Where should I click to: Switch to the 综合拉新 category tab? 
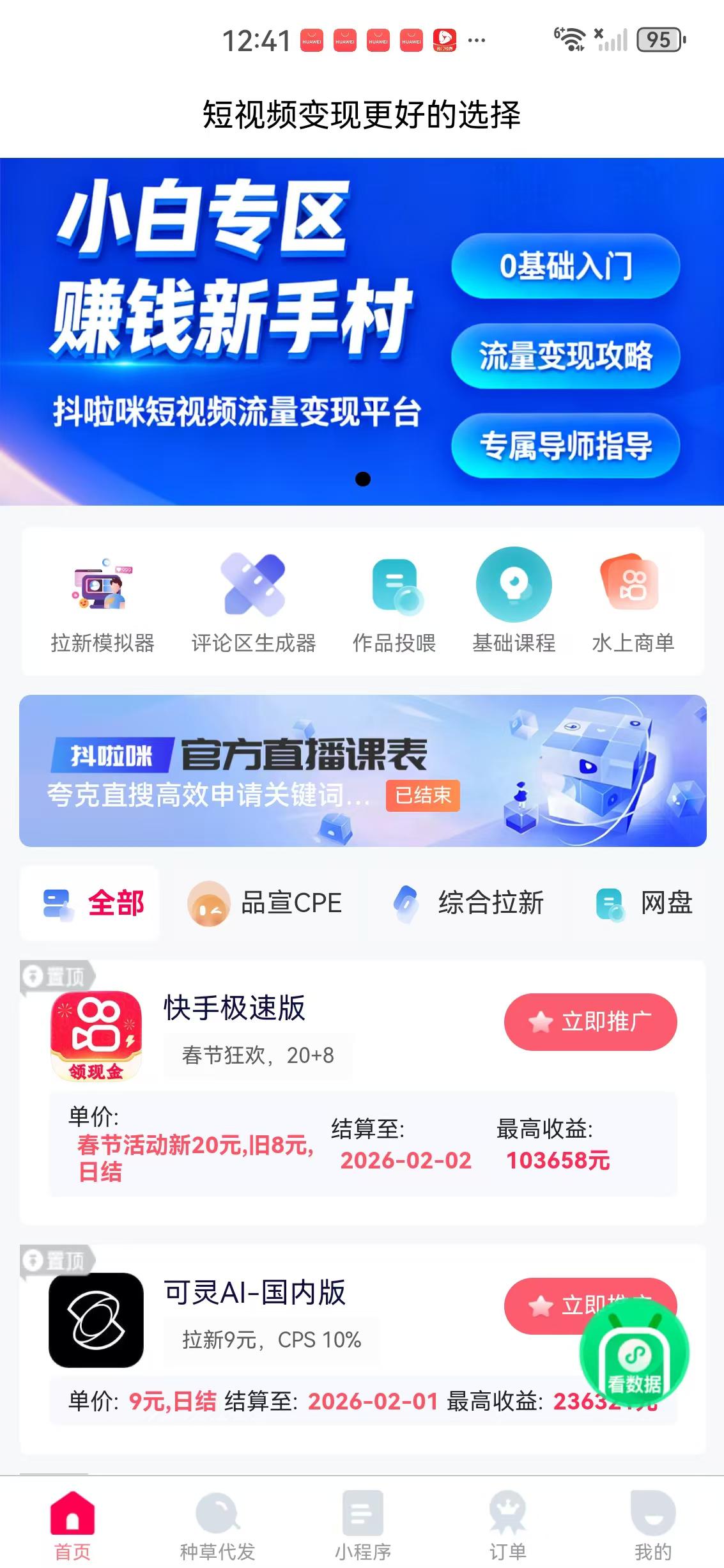click(x=469, y=903)
